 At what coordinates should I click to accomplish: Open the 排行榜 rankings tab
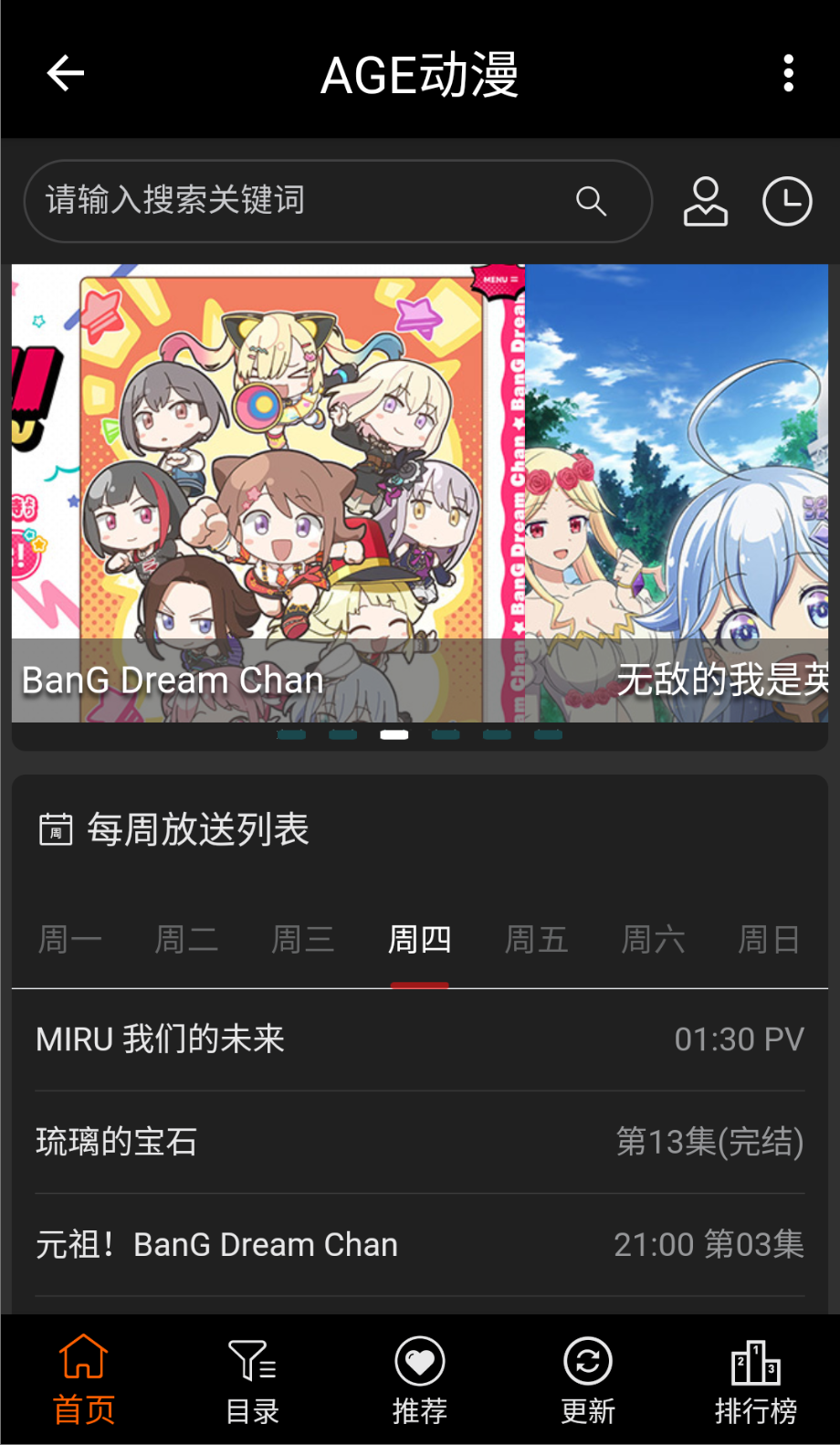click(756, 1381)
